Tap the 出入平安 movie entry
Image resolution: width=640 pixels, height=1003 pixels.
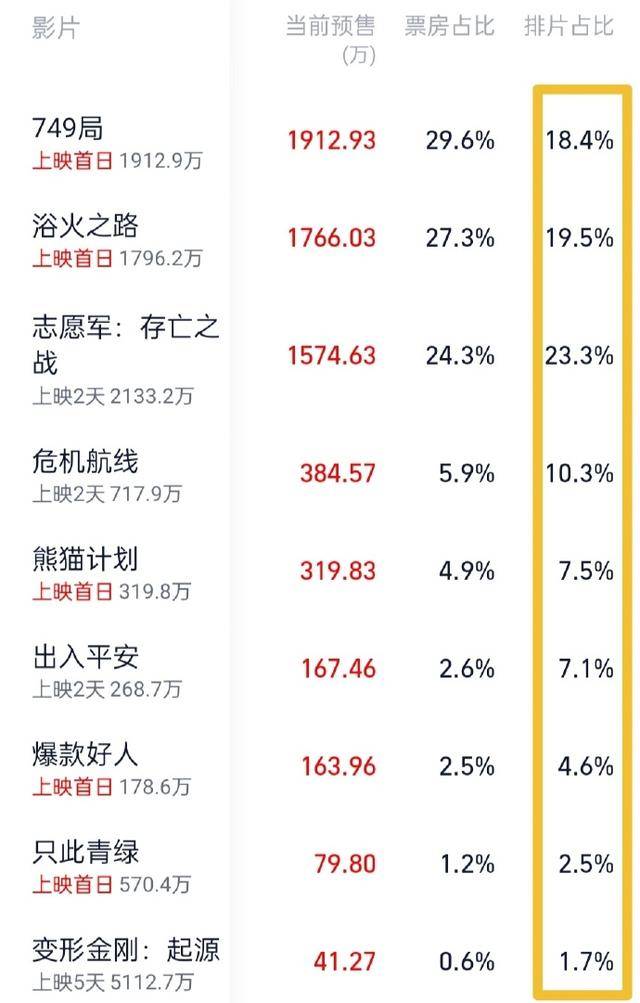86,657
